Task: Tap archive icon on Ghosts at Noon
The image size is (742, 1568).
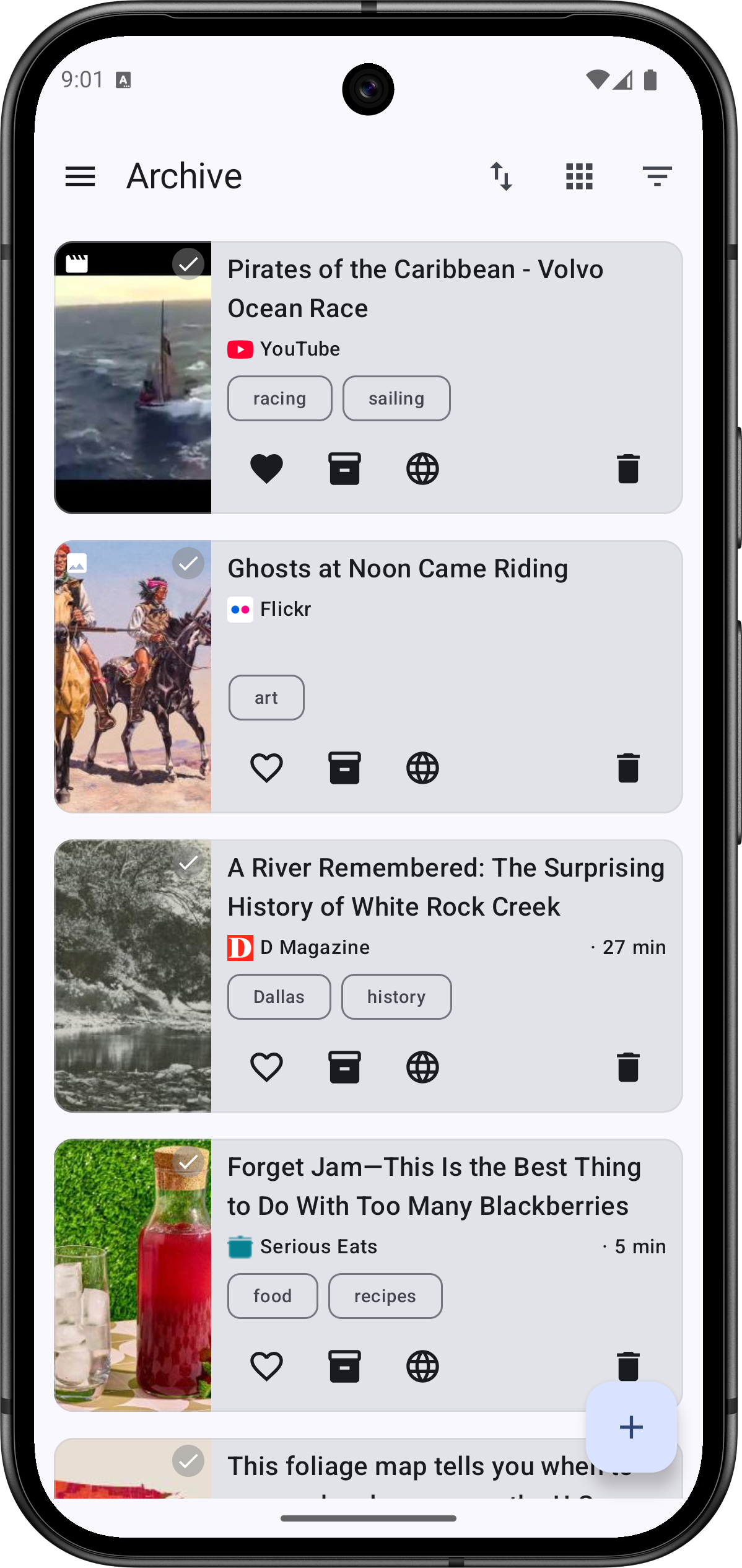Action: (344, 768)
